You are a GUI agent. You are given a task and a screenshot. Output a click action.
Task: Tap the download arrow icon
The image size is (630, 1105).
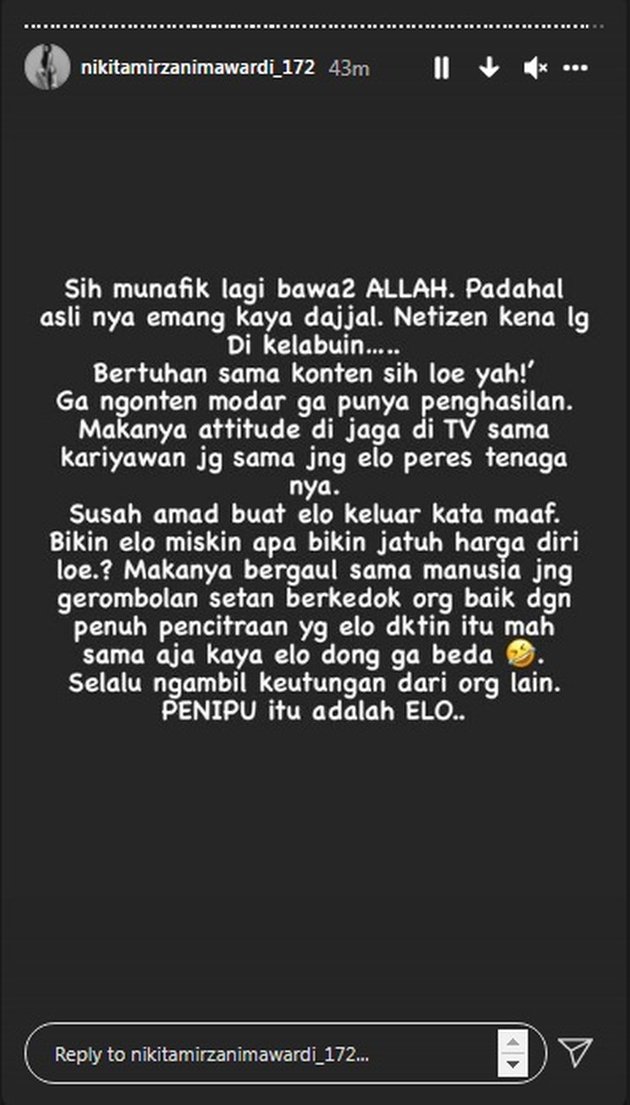coord(488,68)
